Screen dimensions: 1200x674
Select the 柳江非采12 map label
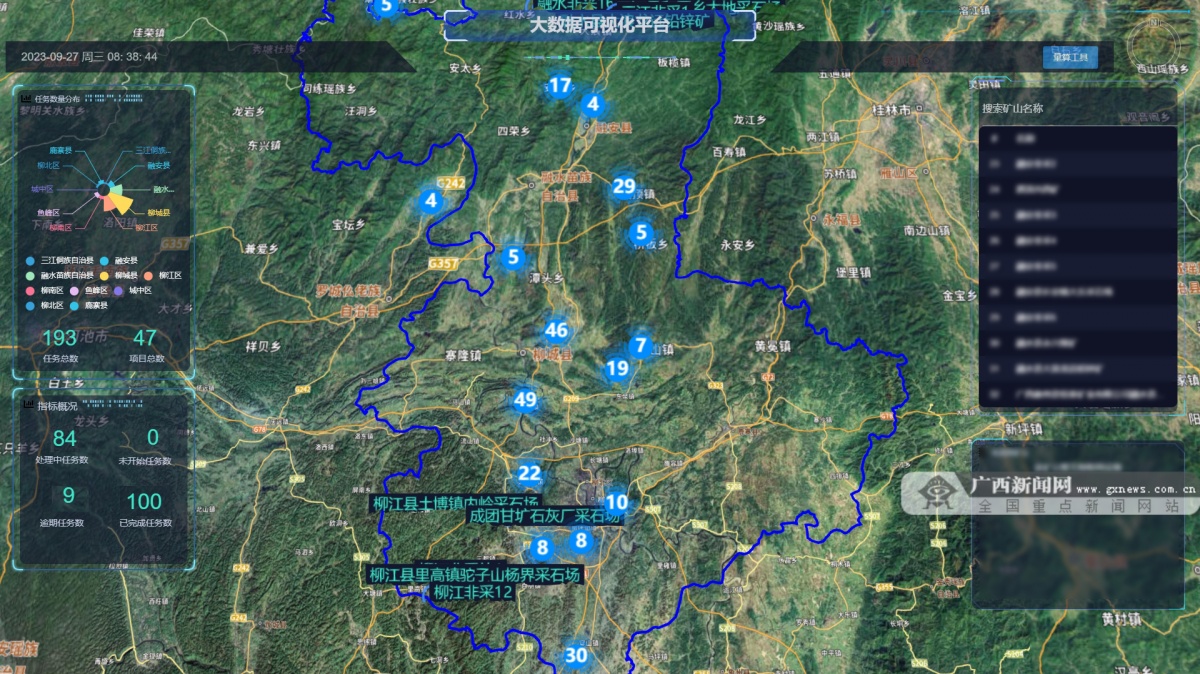pos(472,592)
